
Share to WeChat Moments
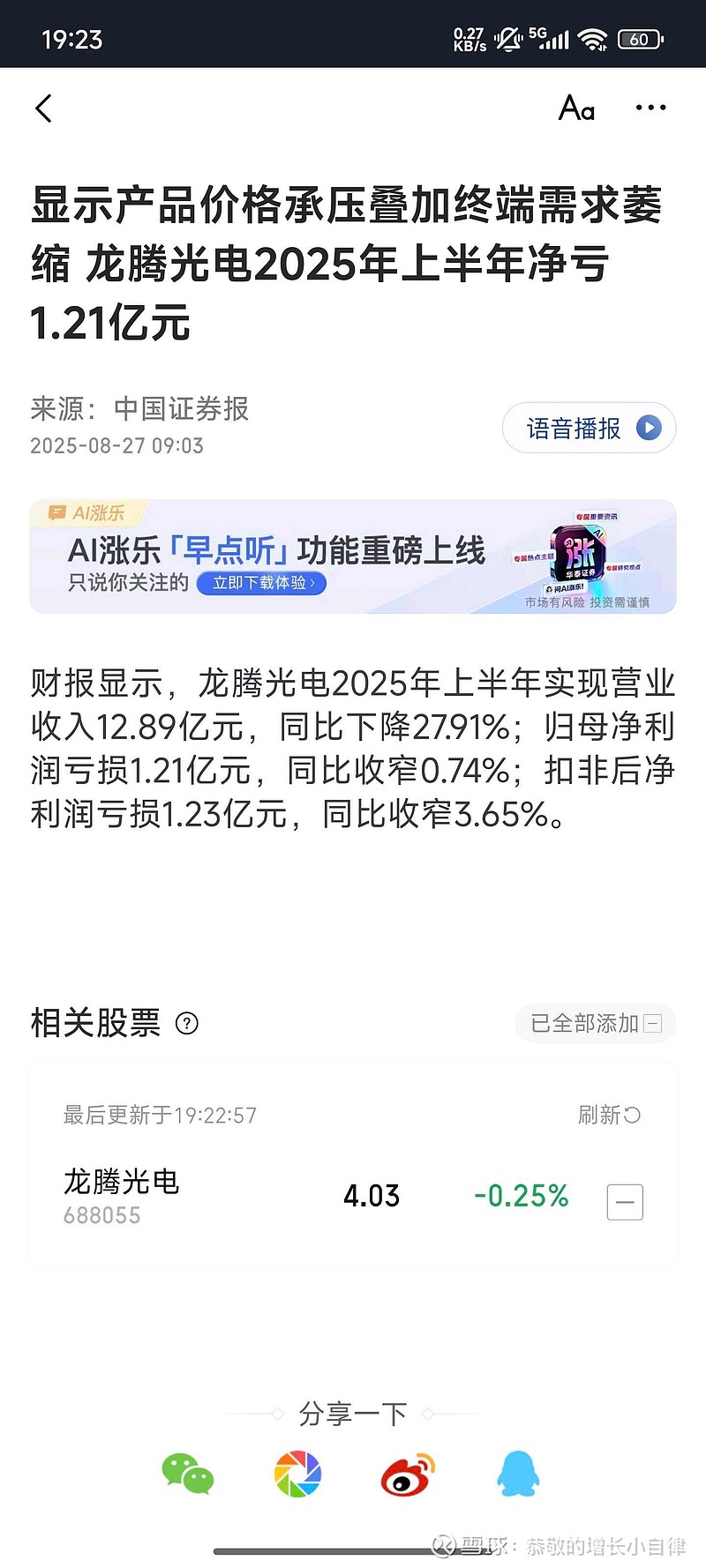298,1474
